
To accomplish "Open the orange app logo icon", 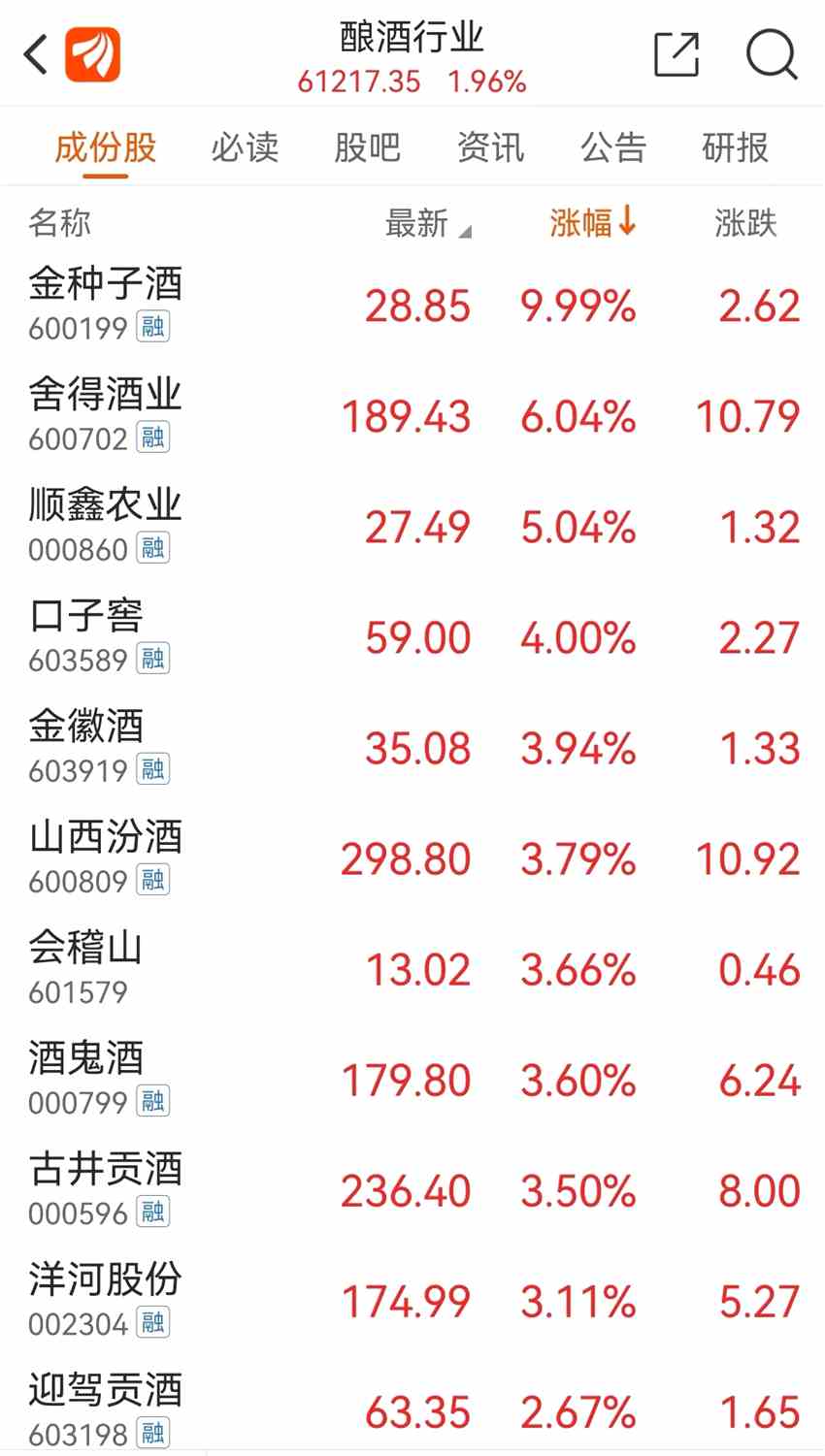I will [93, 54].
